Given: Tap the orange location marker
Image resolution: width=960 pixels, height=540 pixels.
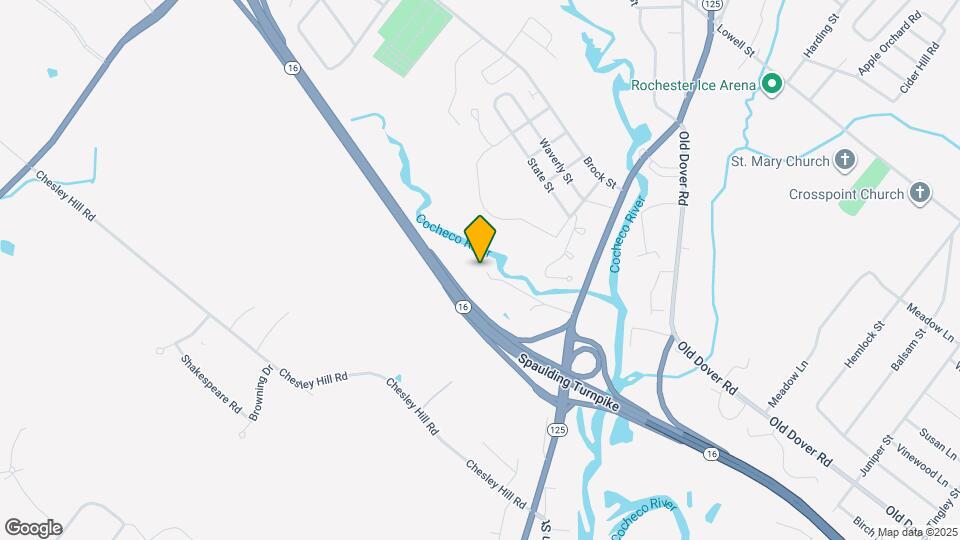Looking at the screenshot, I should (x=481, y=239).
